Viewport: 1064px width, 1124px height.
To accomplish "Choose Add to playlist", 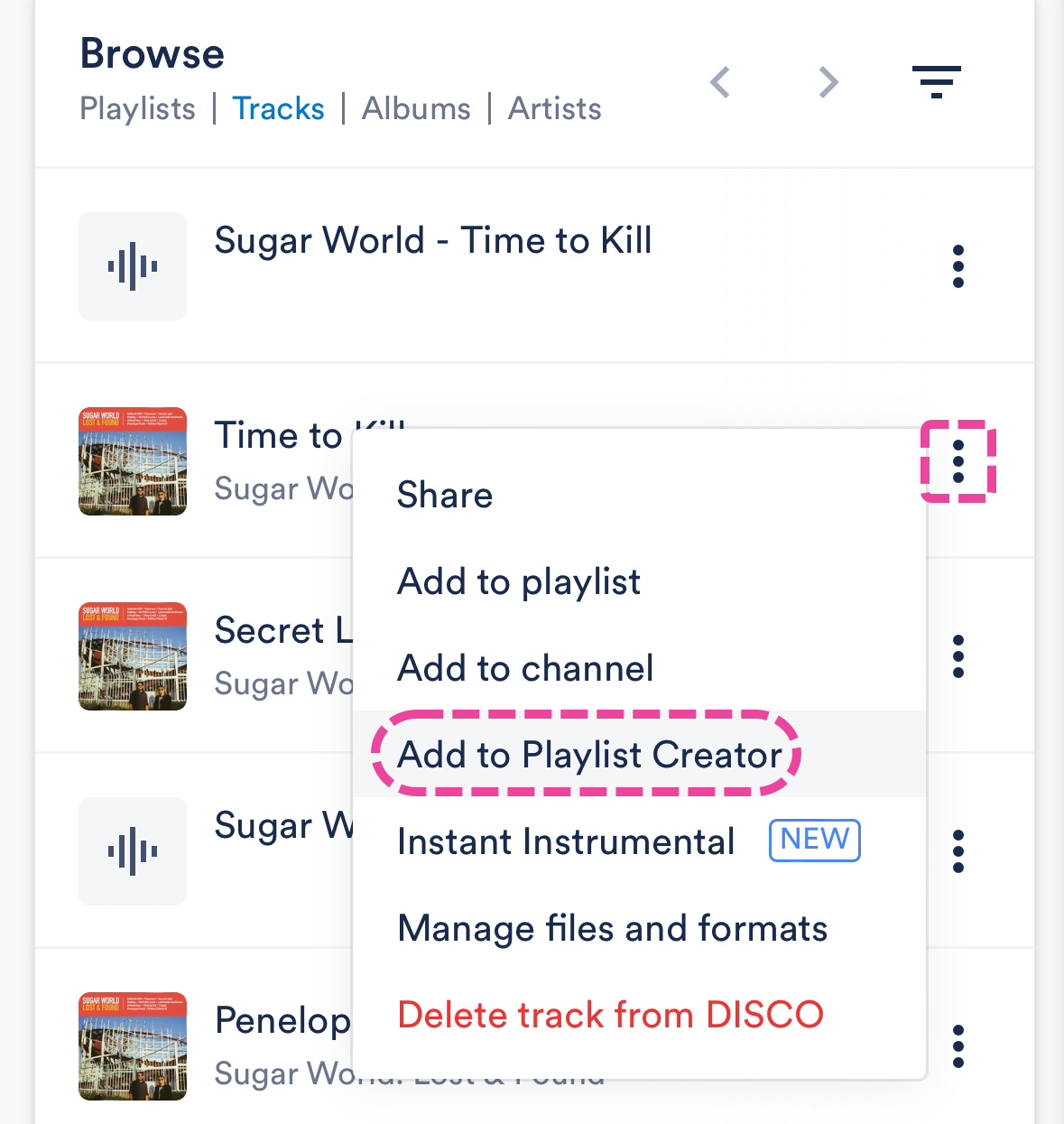I will point(519,581).
